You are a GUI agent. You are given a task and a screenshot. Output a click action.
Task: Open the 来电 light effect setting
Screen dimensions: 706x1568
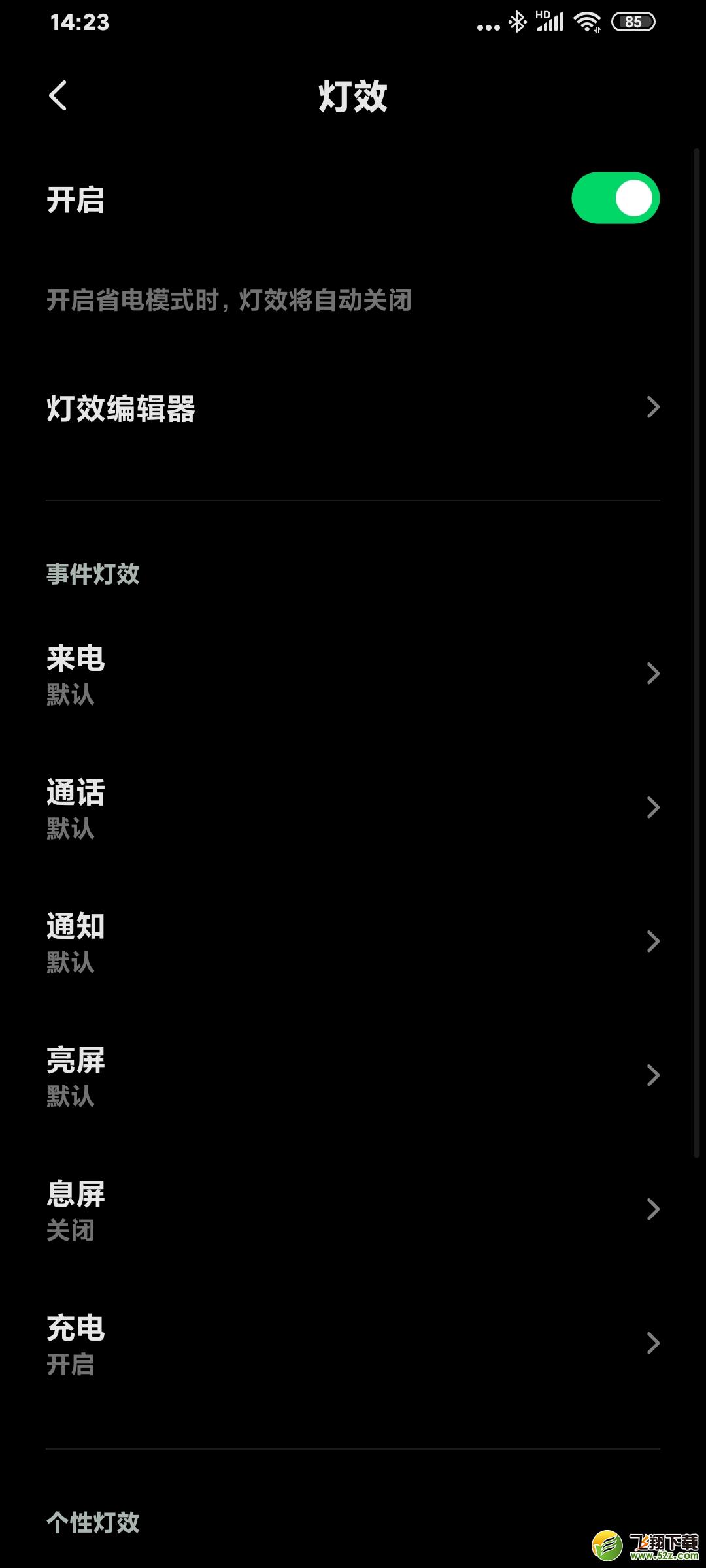click(x=353, y=674)
